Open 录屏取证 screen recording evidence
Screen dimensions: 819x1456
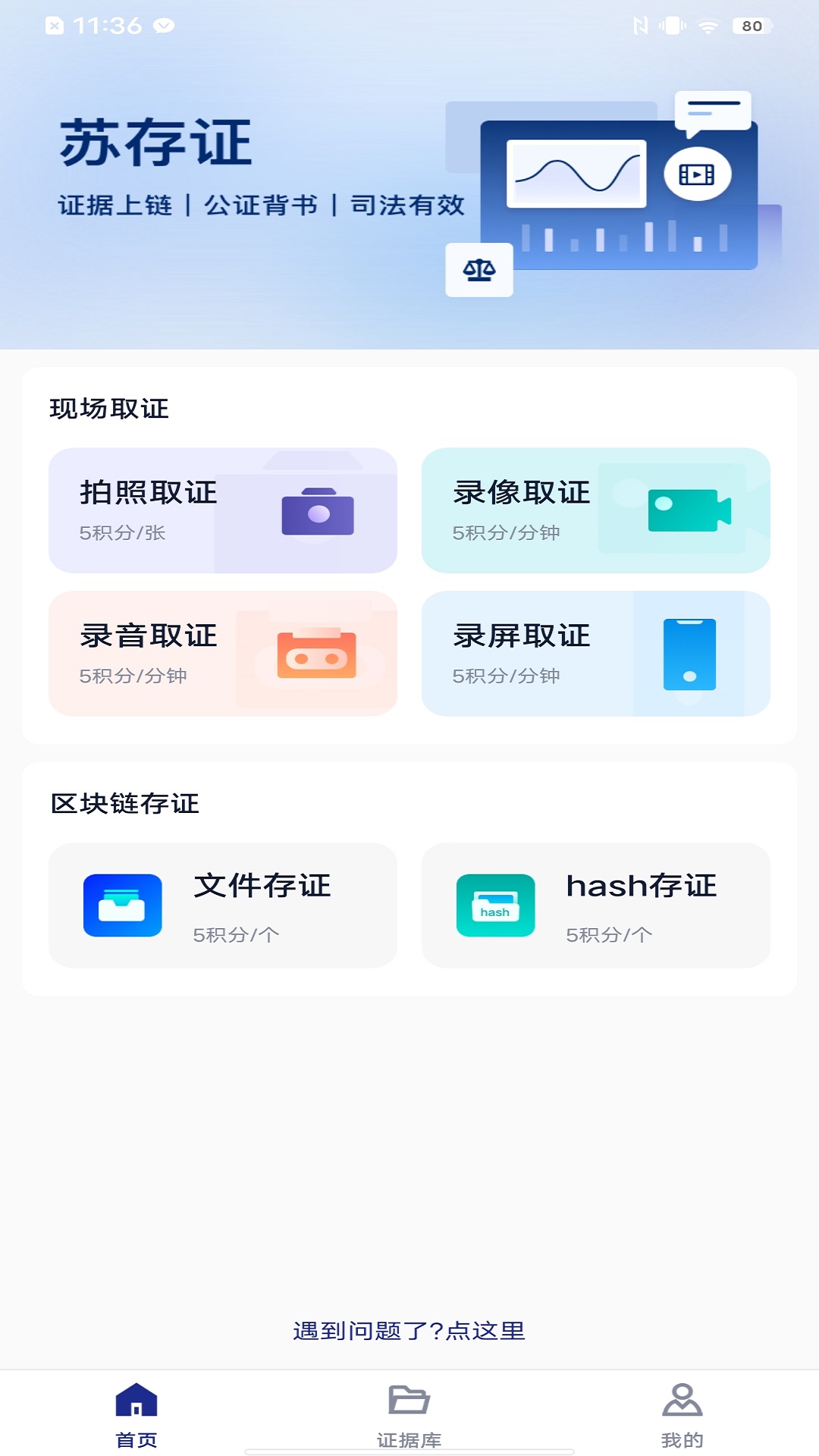(595, 654)
